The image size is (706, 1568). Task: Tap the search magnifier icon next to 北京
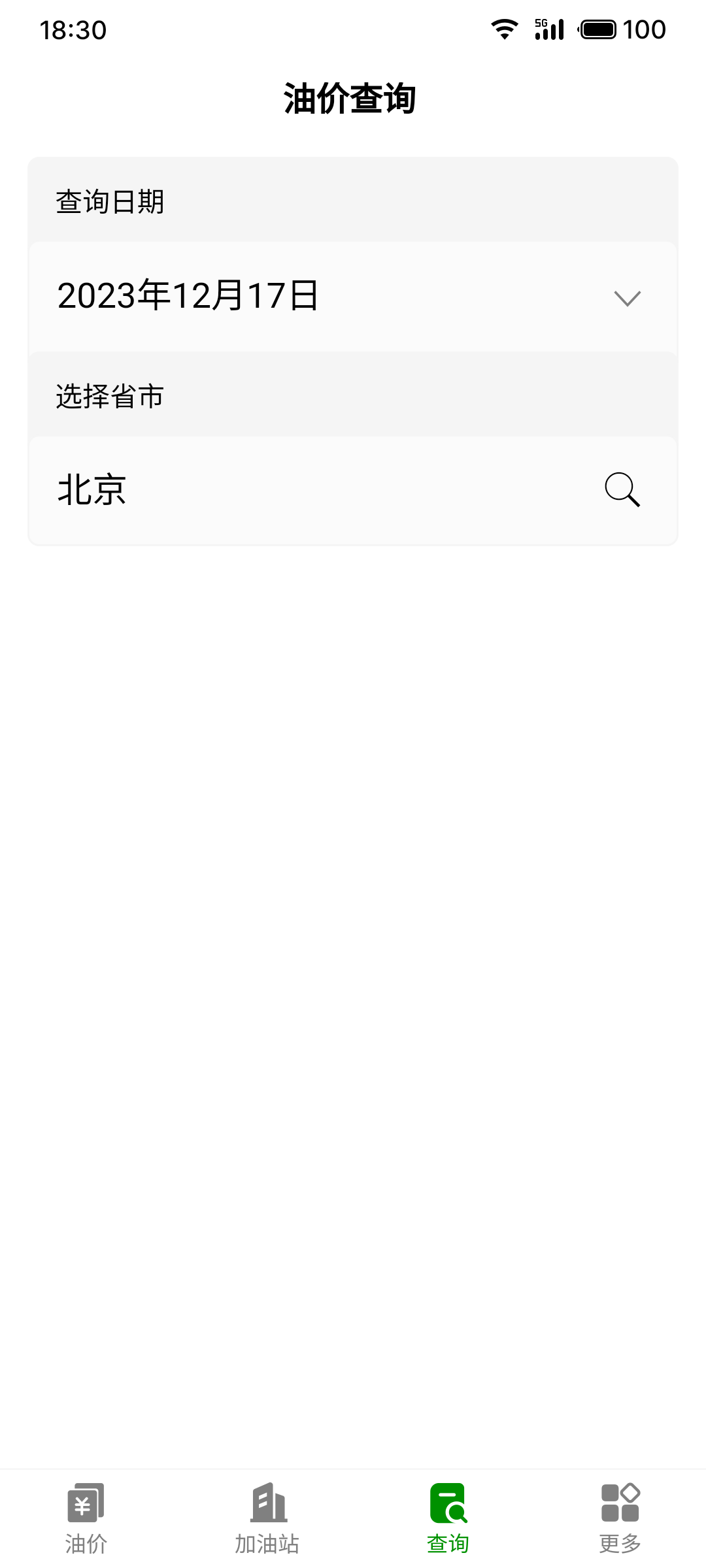(x=622, y=490)
